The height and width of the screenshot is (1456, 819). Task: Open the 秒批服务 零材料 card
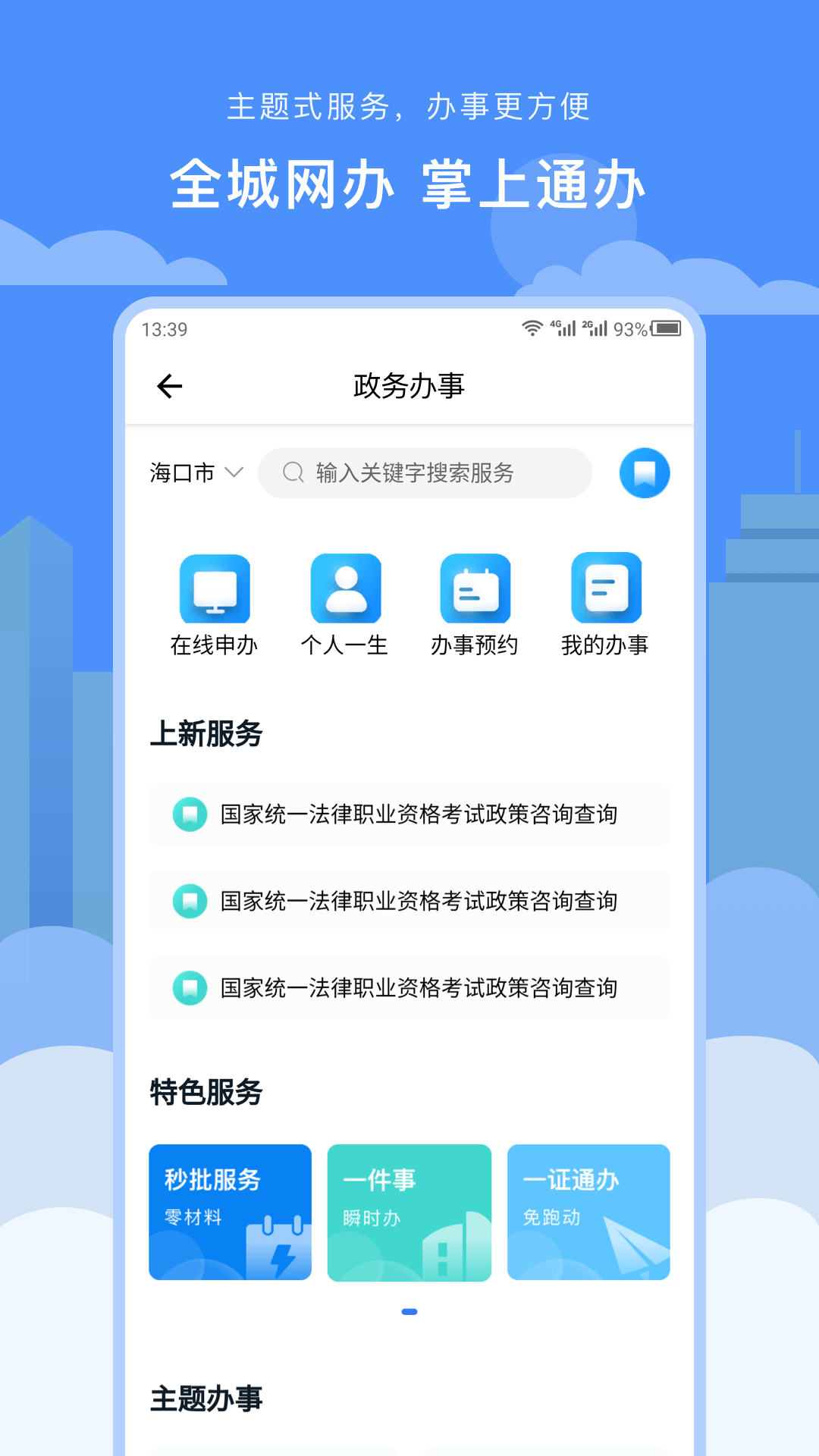coord(230,1212)
